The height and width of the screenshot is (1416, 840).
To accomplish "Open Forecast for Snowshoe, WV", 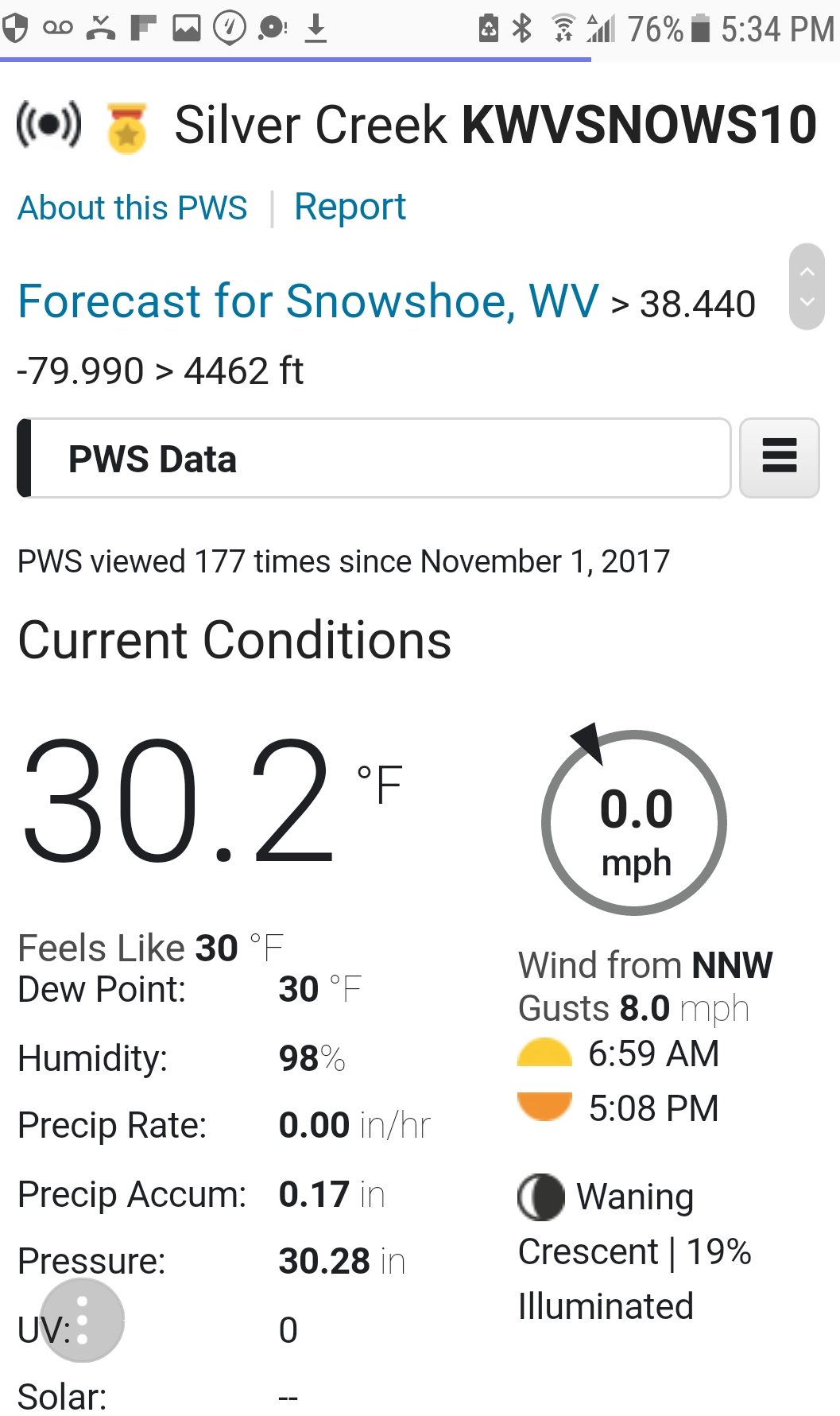I will coord(308,302).
